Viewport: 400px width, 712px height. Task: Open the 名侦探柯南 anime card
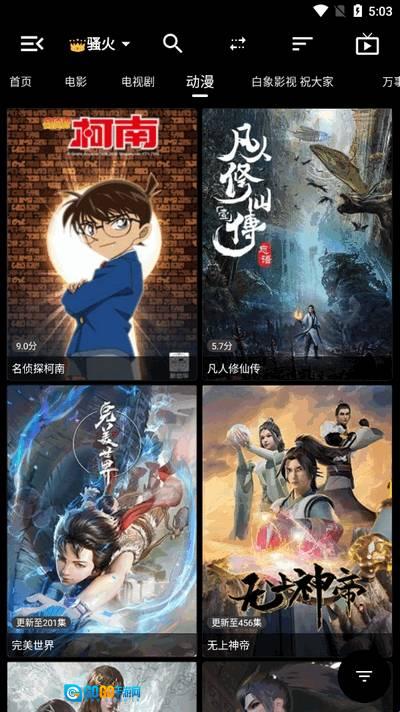pyautogui.click(x=102, y=244)
